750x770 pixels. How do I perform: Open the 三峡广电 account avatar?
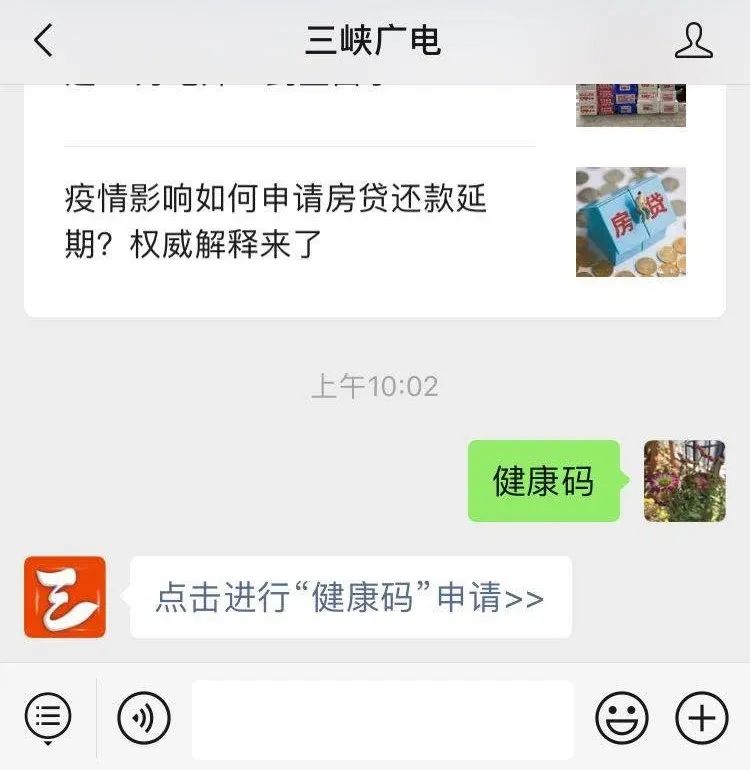pyautogui.click(x=65, y=597)
